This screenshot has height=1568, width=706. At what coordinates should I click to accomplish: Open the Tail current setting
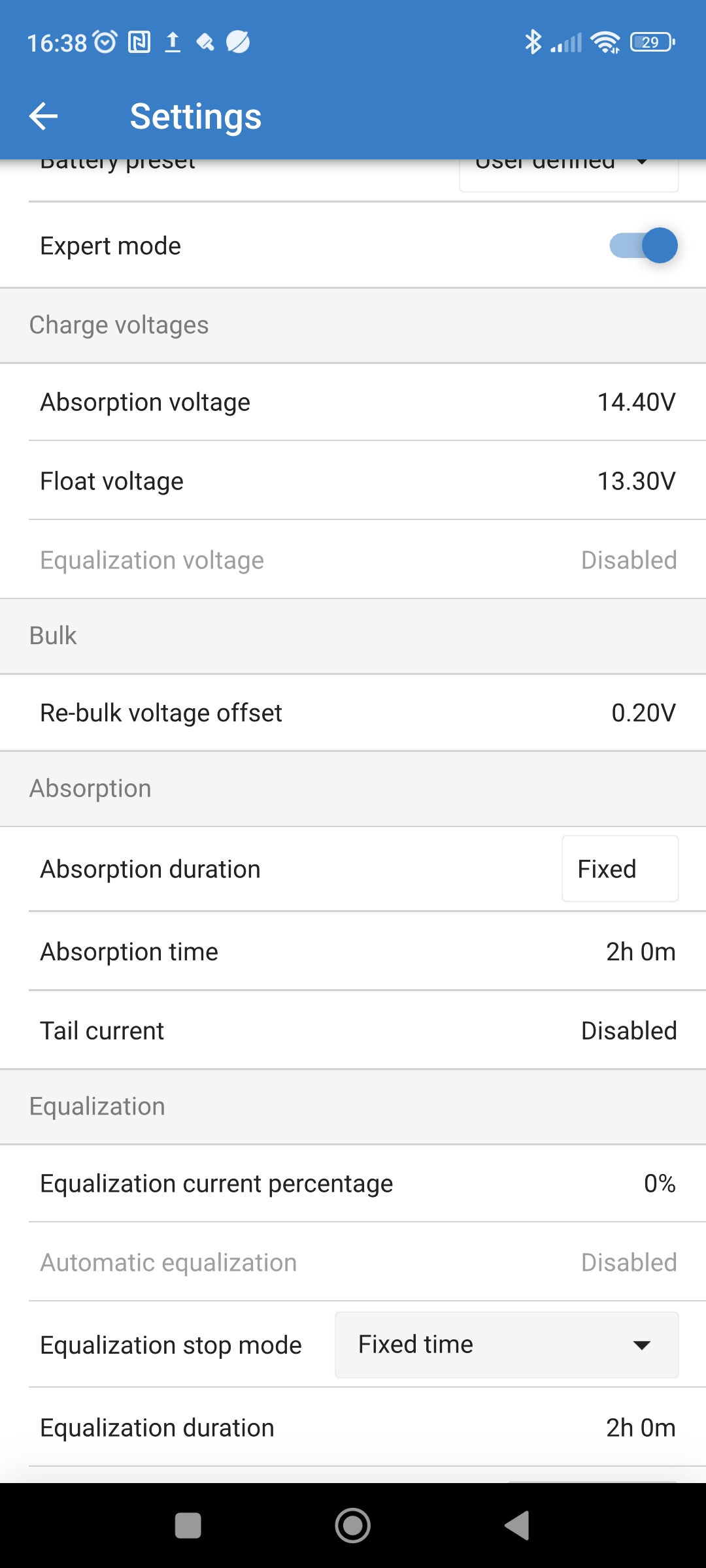[353, 1031]
